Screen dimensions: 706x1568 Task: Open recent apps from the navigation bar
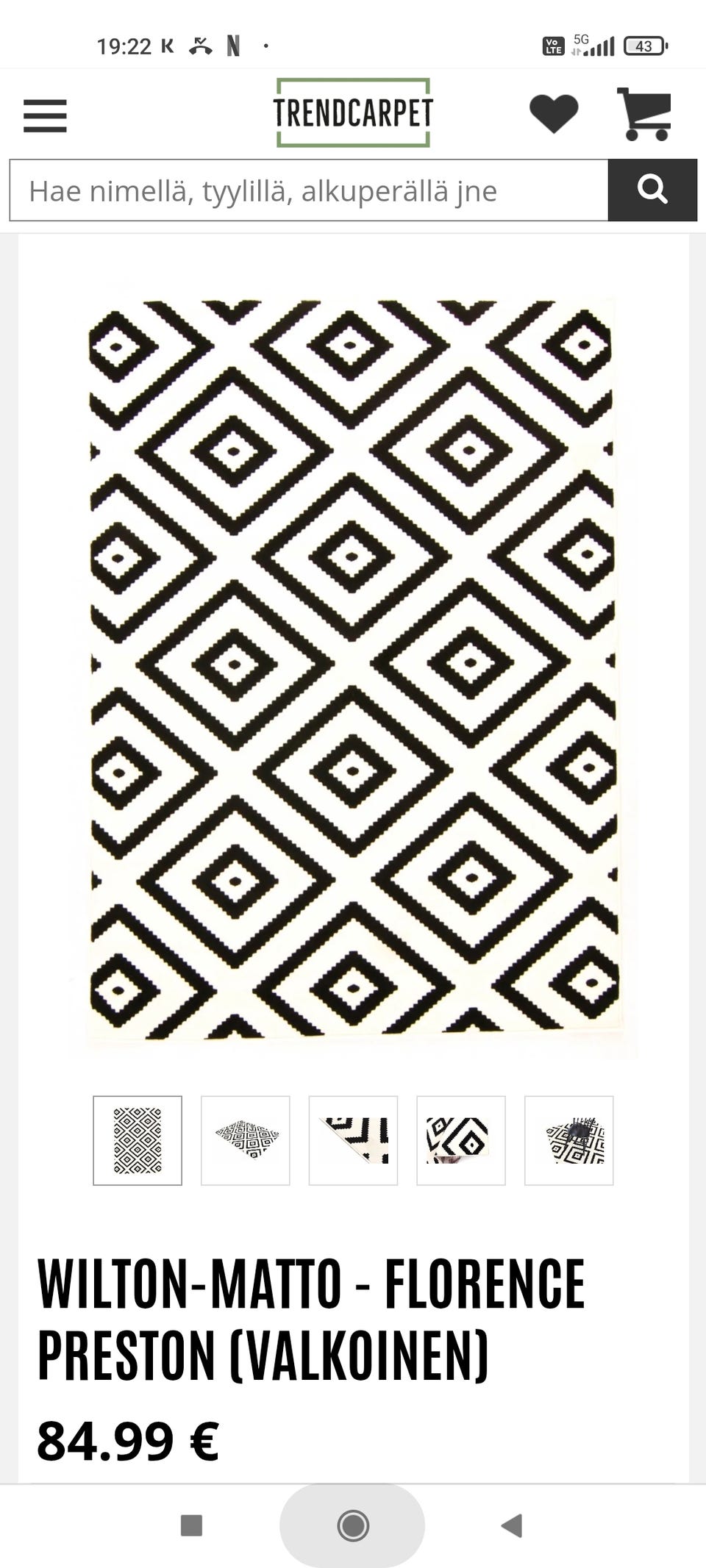point(191,1525)
